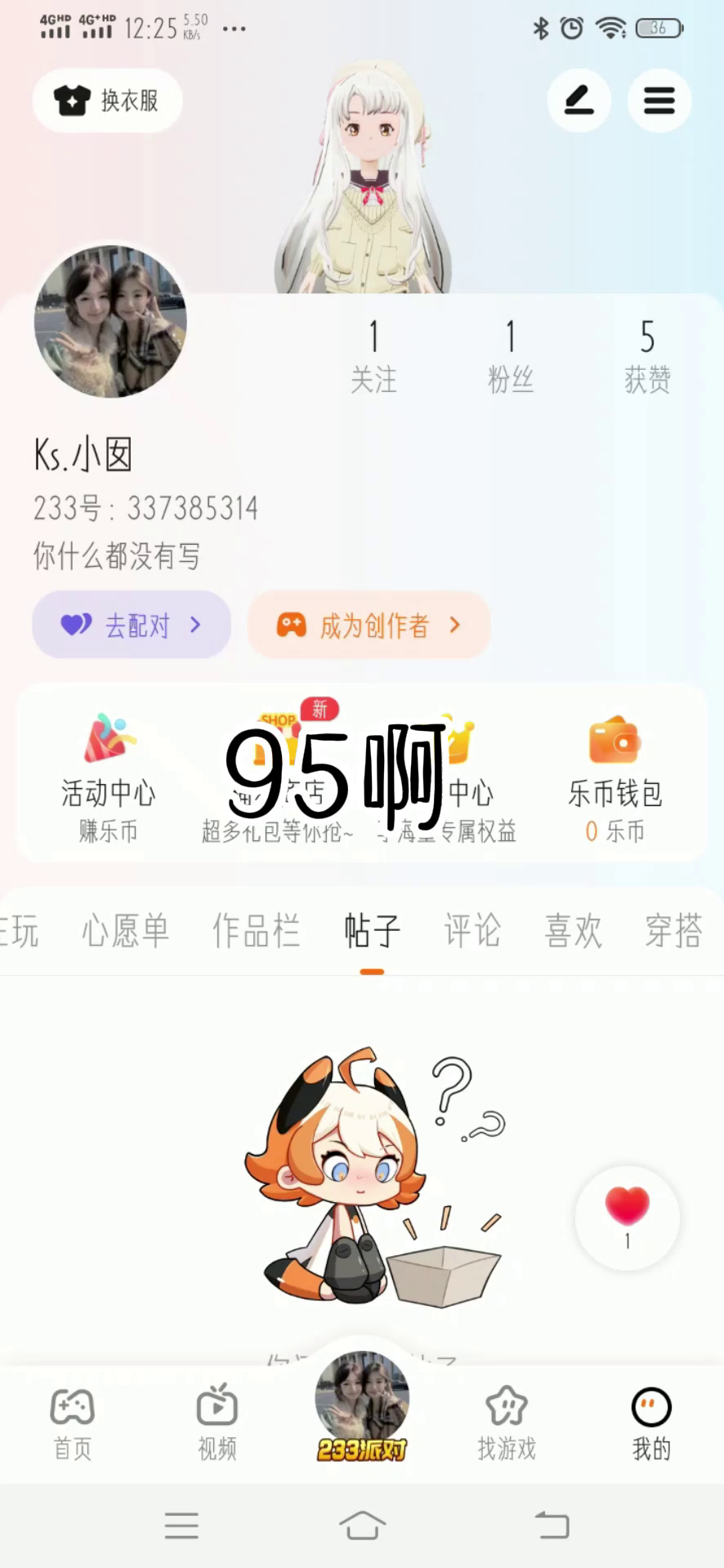Screen dimensions: 724x1568
Task: Tap the 成为创作者 creator button
Action: point(369,625)
